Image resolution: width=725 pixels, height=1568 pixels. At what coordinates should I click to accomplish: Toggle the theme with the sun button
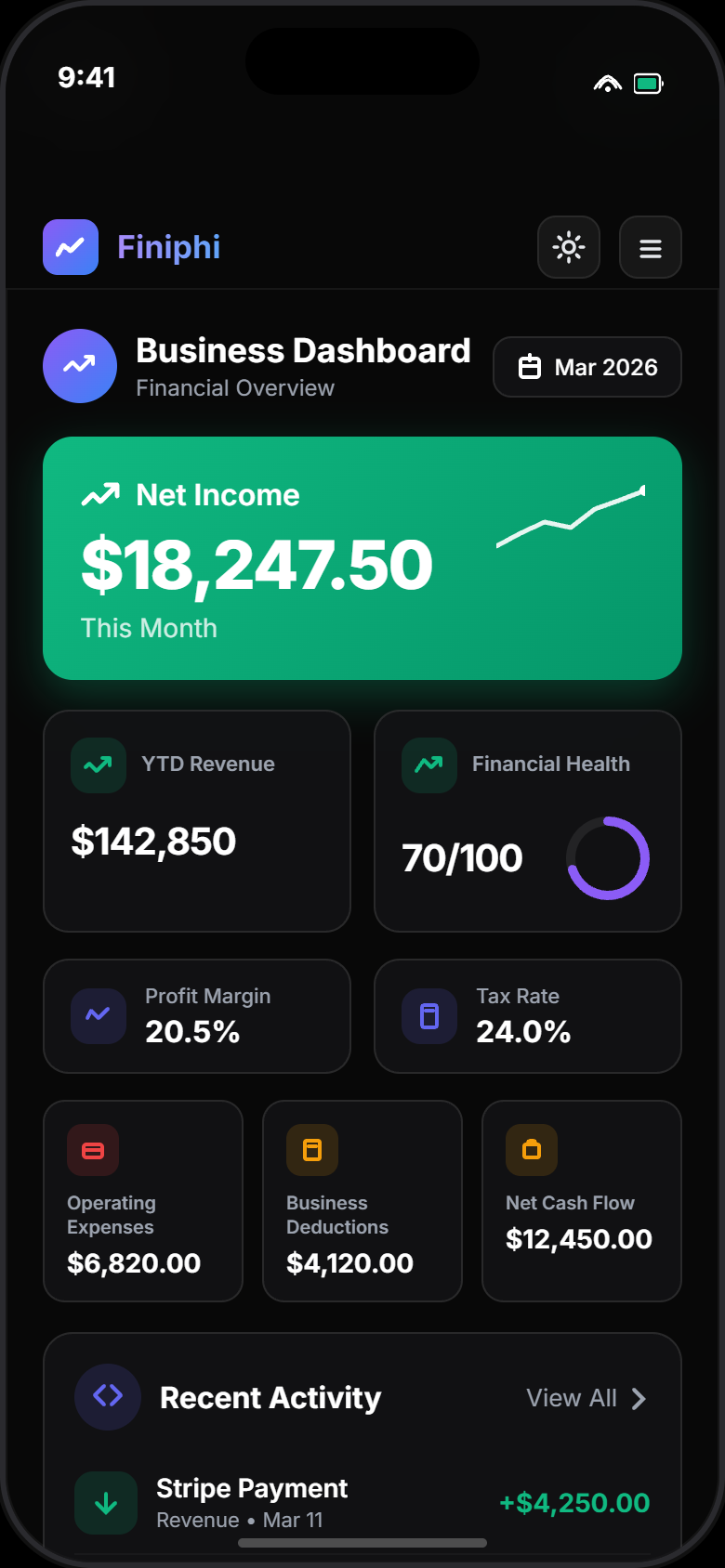[569, 247]
